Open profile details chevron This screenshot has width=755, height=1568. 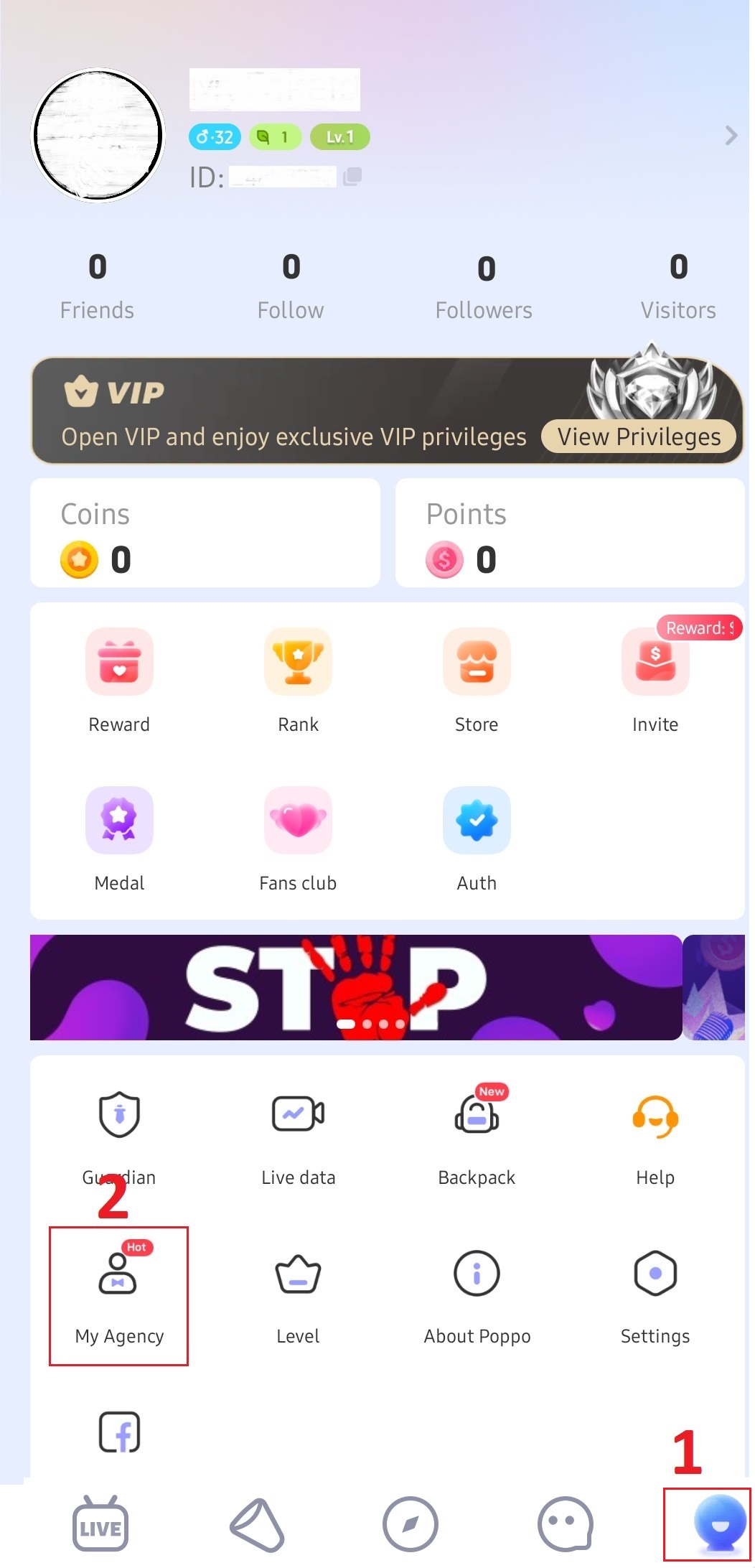[731, 136]
